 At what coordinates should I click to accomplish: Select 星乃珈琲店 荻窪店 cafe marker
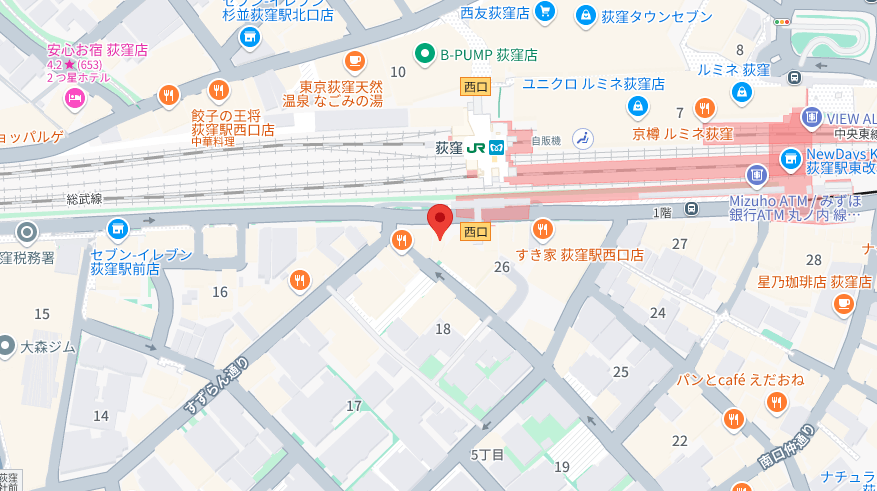[x=844, y=302]
